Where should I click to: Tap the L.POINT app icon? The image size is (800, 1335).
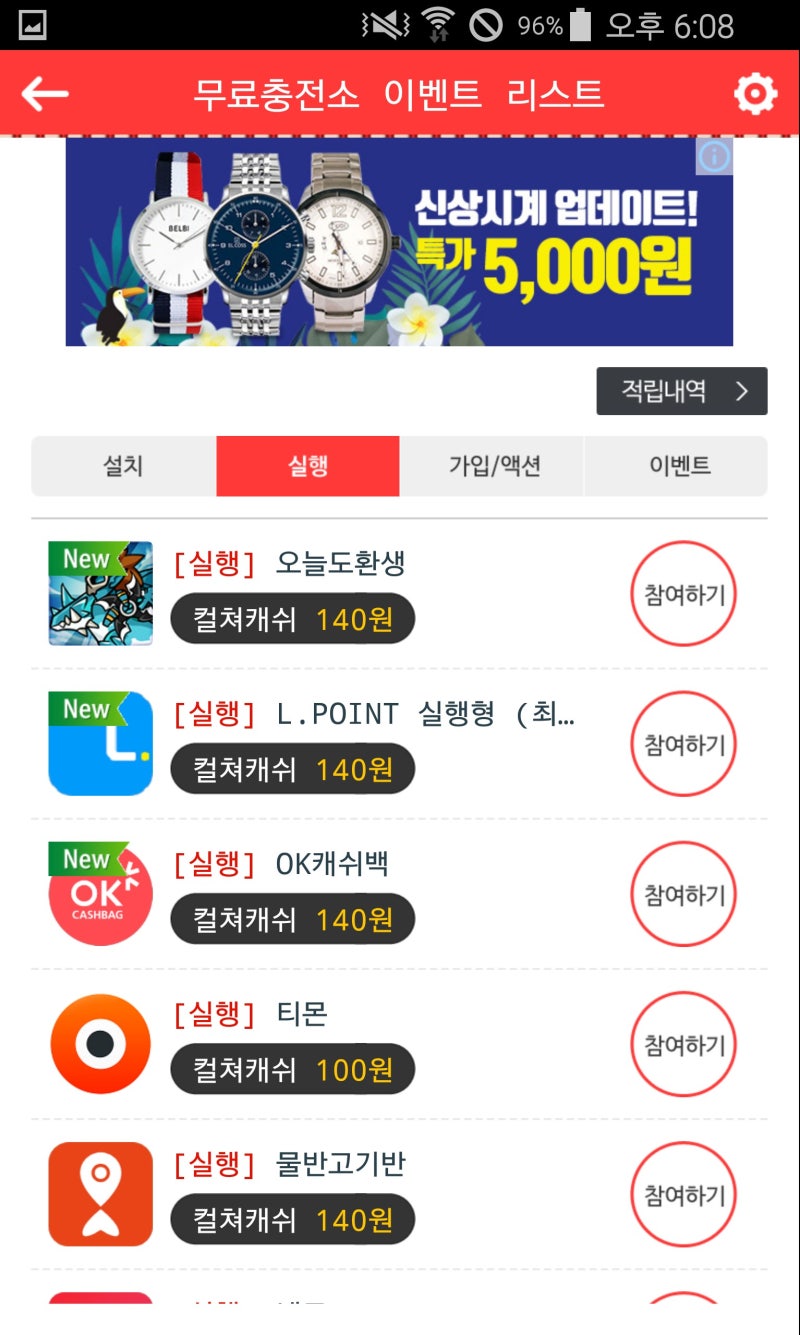[x=99, y=742]
